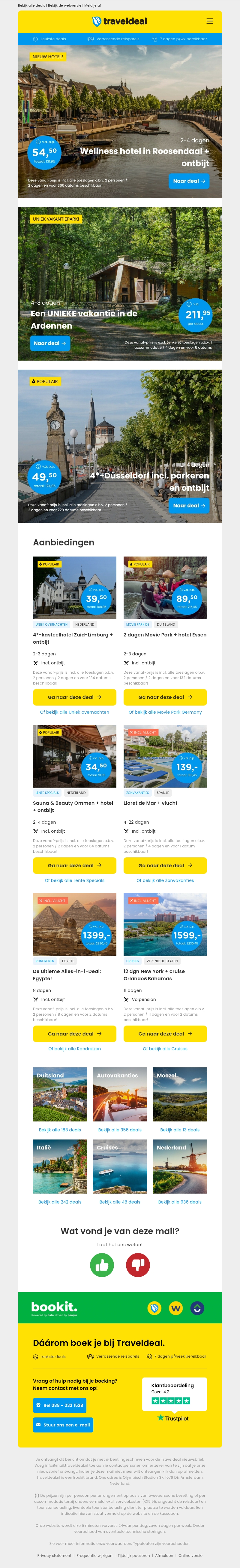Follow the Rondreizen link
The width and height of the screenshot is (240, 1568).
click(75, 1049)
